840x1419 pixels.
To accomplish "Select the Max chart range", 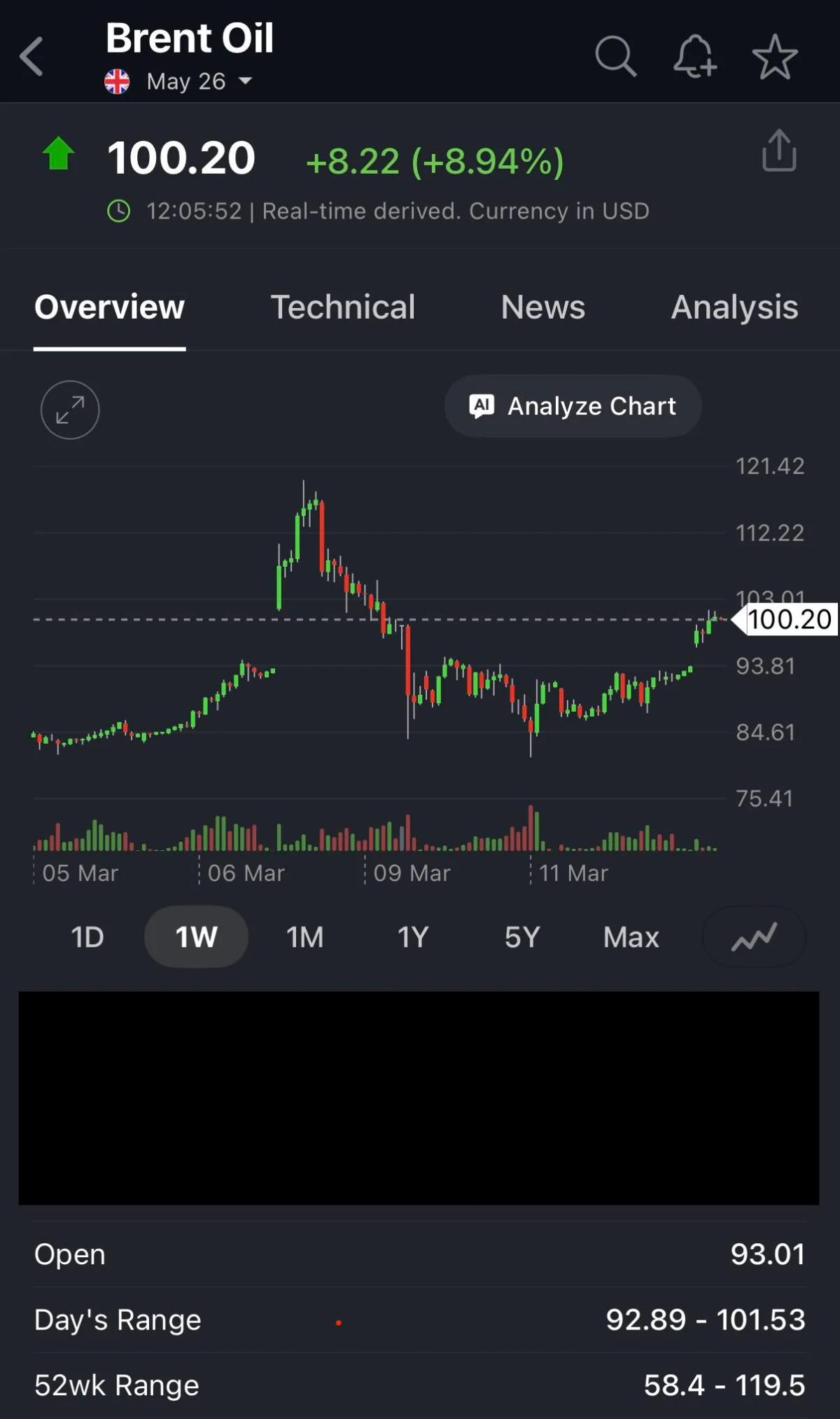I will pos(631,937).
